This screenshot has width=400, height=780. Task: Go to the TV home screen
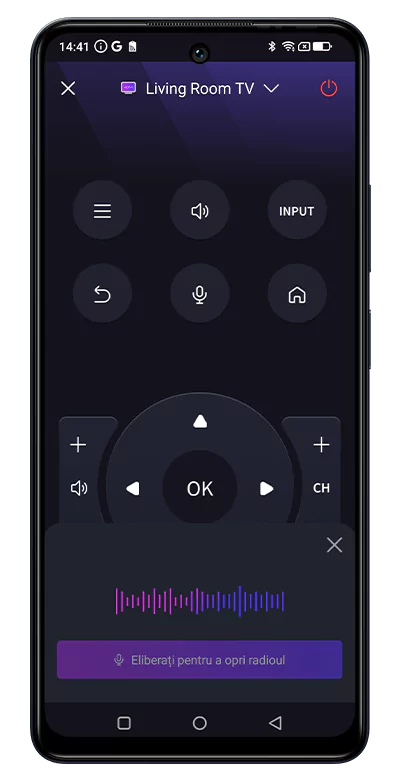coord(297,294)
